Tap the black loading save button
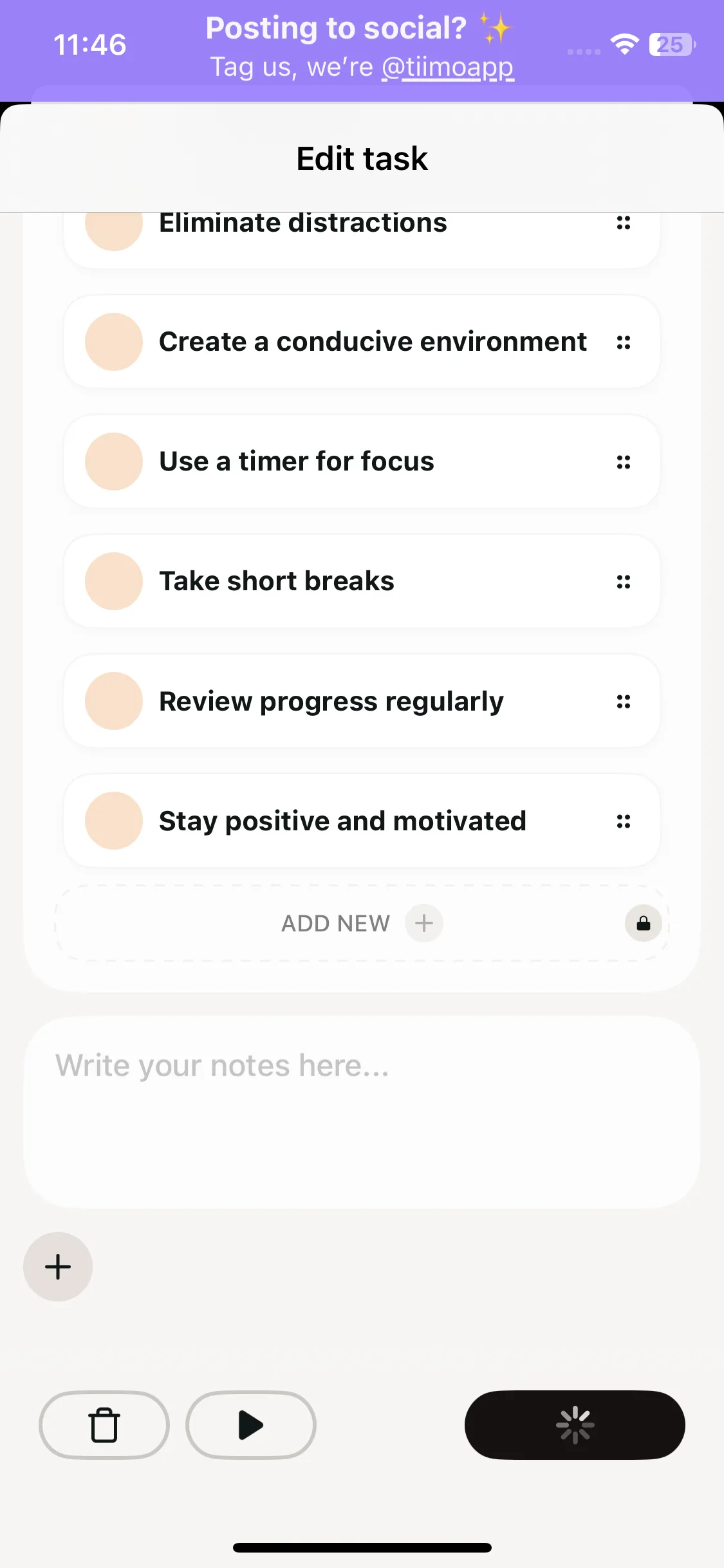 coord(575,1425)
